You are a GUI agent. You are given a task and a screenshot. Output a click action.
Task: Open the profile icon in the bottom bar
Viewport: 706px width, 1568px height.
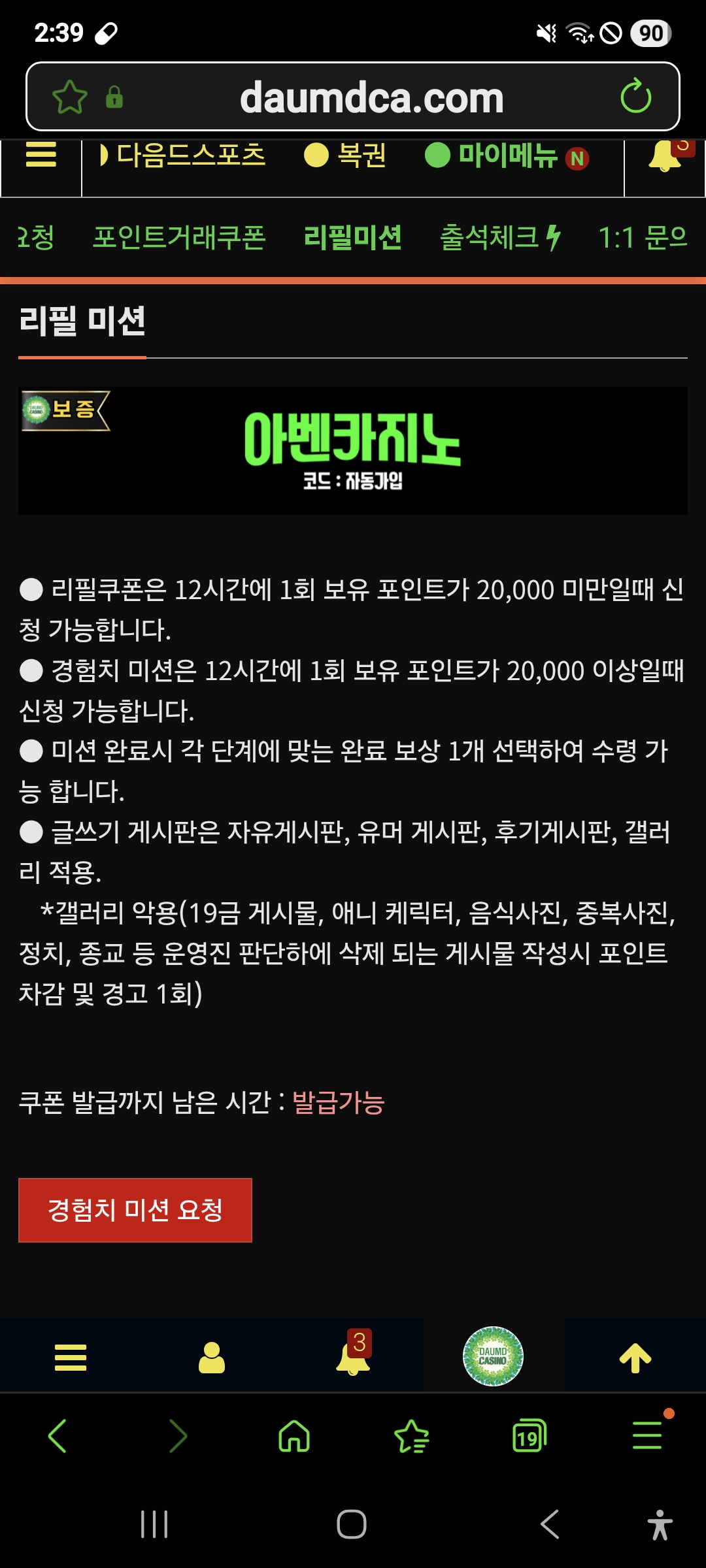pyautogui.click(x=212, y=1358)
